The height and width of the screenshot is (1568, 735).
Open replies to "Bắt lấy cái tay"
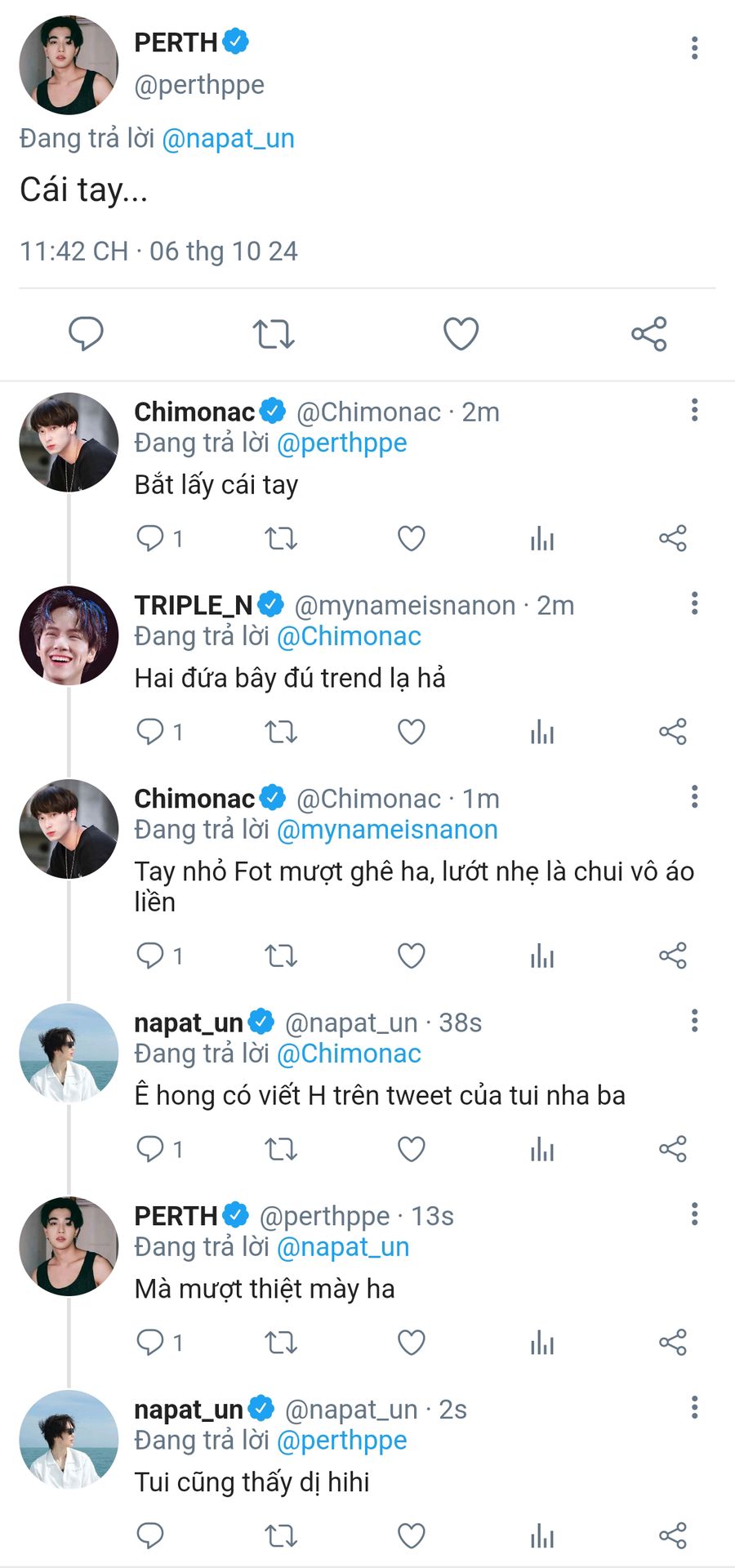tap(159, 538)
